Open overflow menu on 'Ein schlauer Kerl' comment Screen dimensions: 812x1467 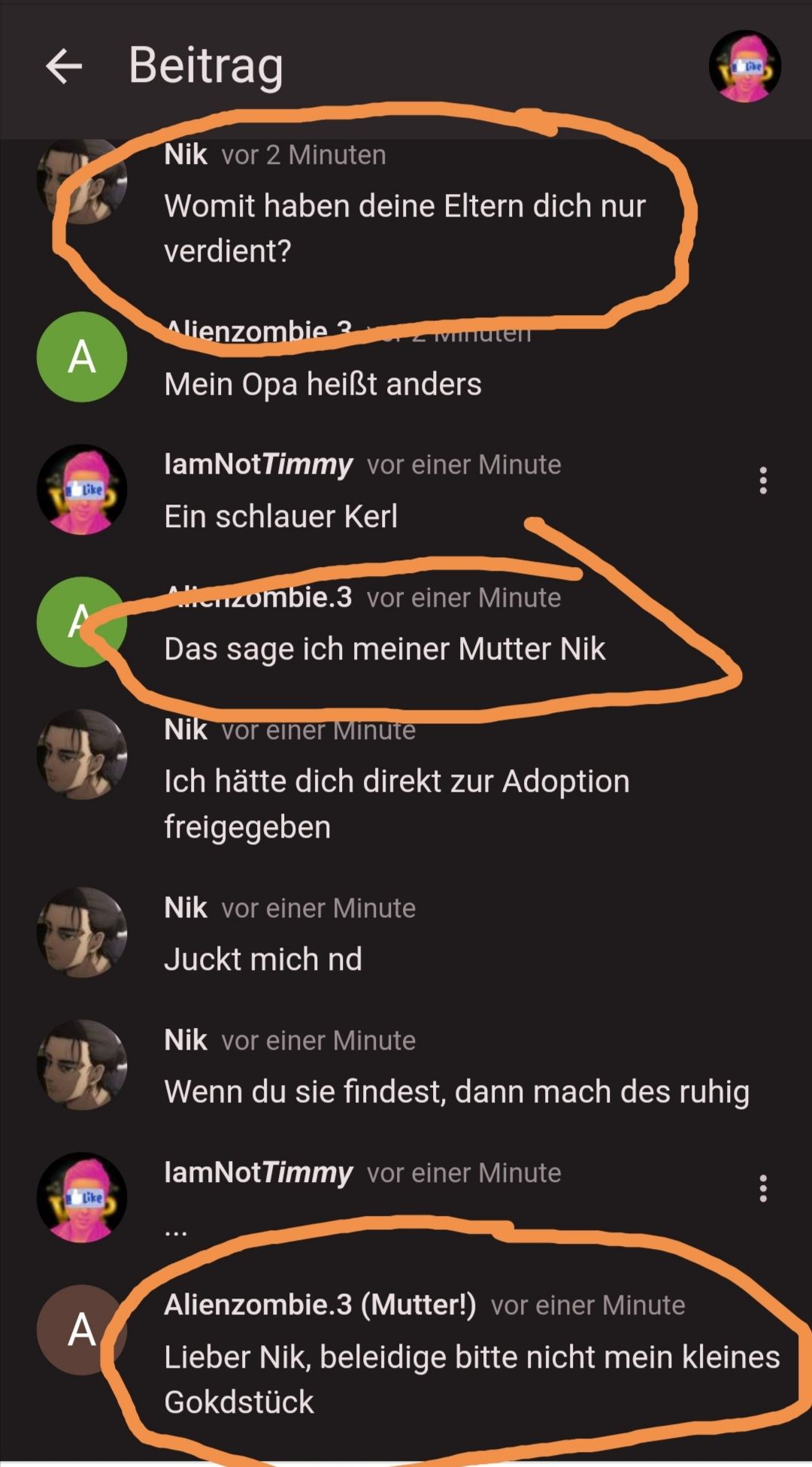[762, 480]
